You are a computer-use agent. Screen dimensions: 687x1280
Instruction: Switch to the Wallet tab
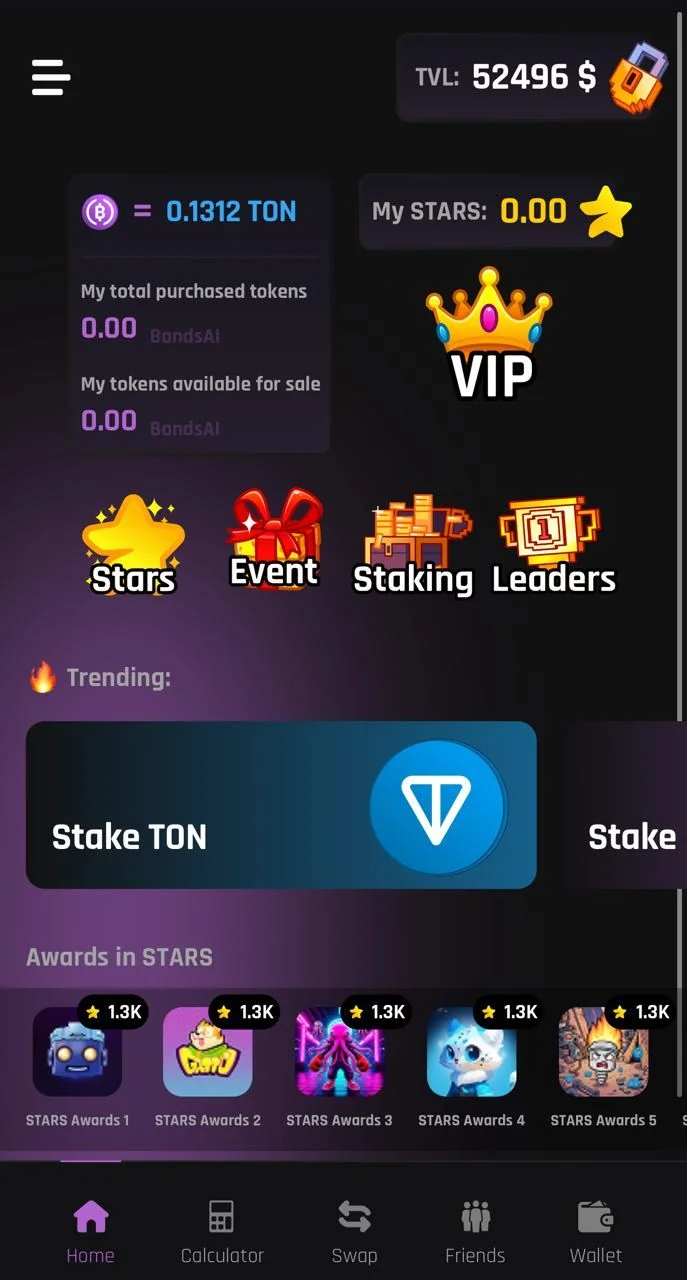[x=596, y=1233]
